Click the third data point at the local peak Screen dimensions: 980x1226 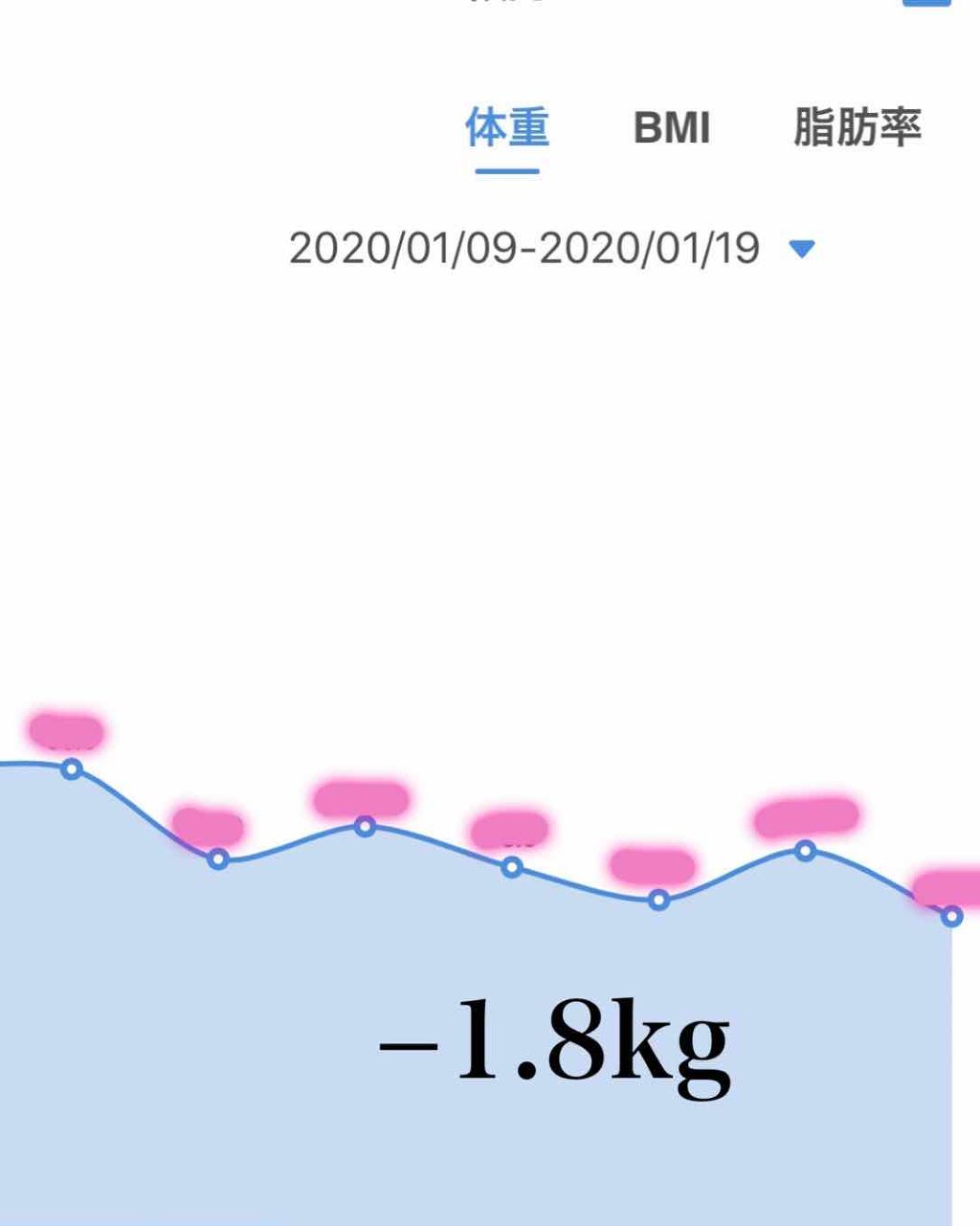pos(364,827)
